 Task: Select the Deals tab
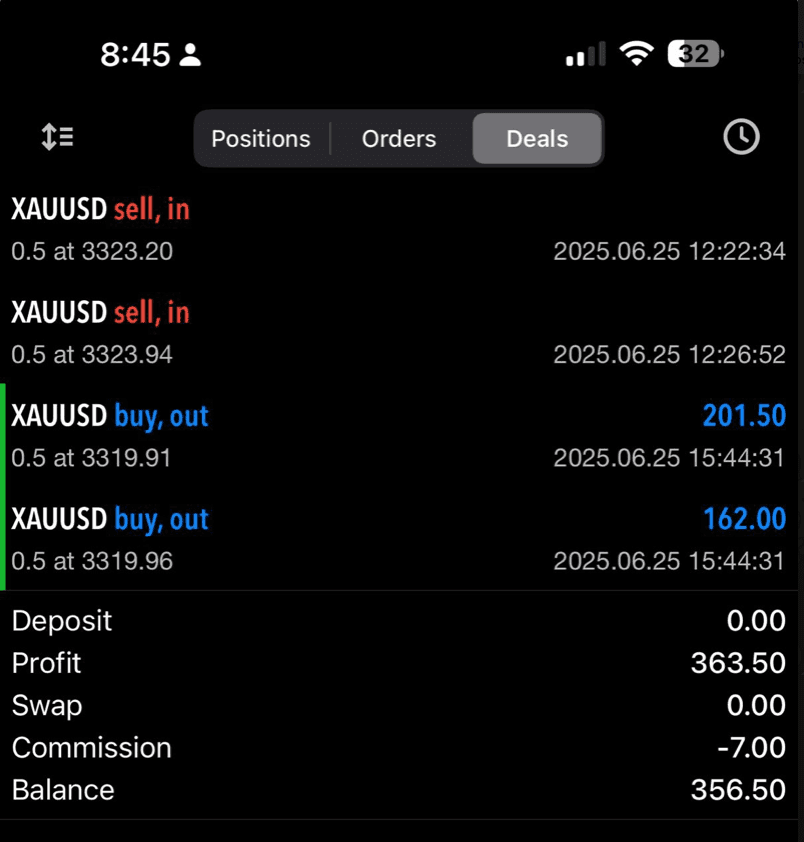pos(537,139)
